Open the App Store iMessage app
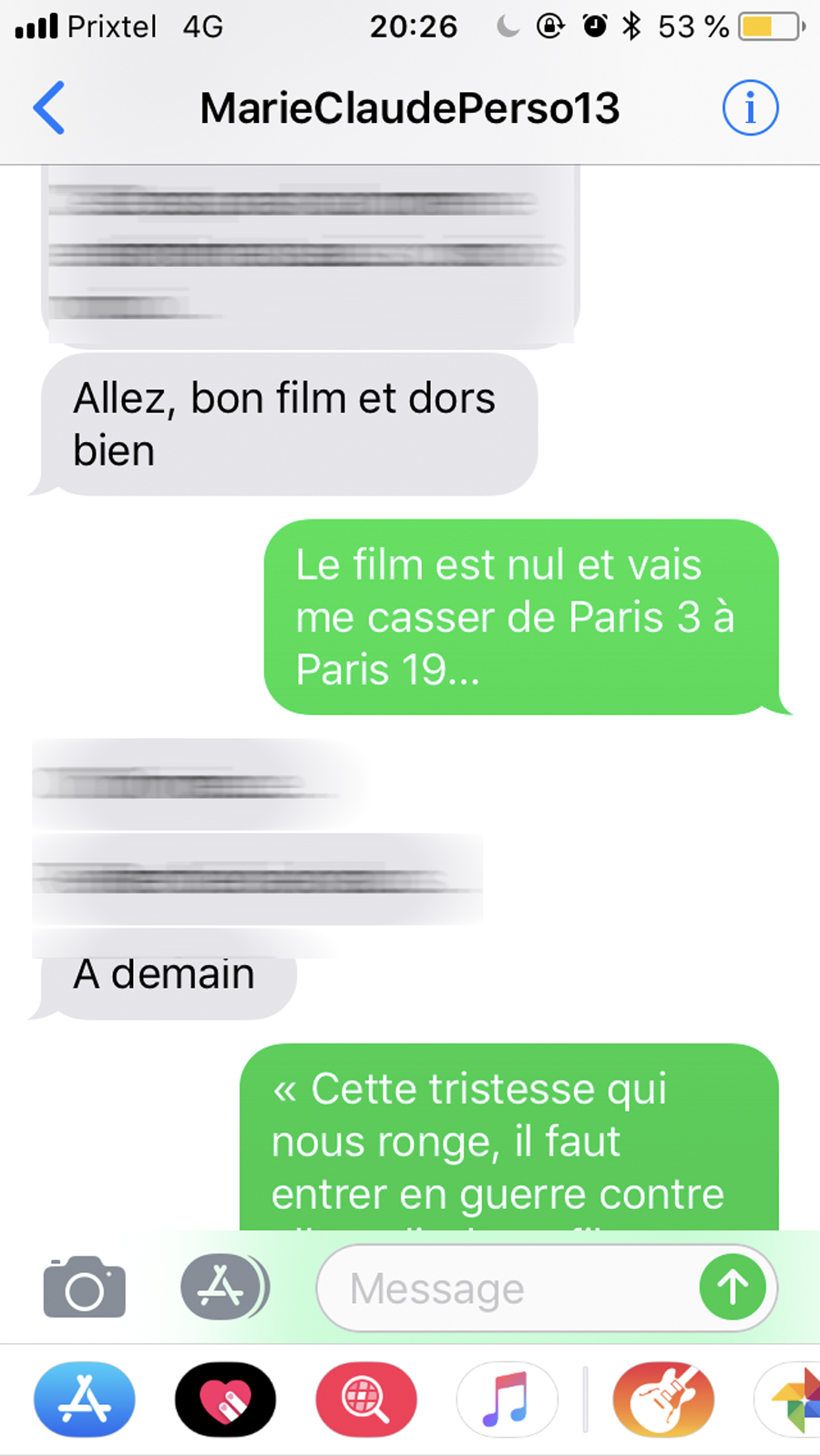 tap(85, 1399)
